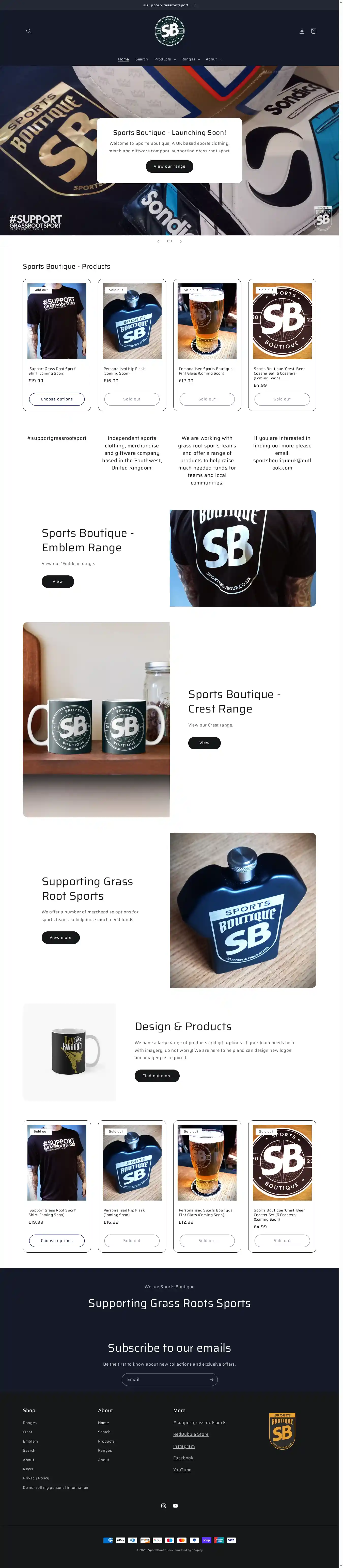Open the Instagram icon in the footer

pyautogui.click(x=163, y=1506)
